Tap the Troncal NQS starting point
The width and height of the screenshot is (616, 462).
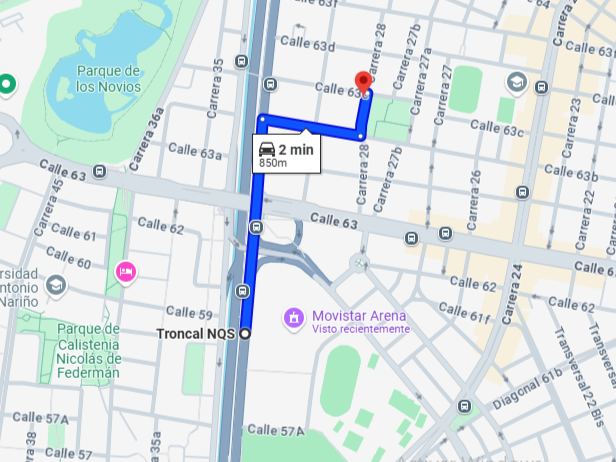(244, 334)
